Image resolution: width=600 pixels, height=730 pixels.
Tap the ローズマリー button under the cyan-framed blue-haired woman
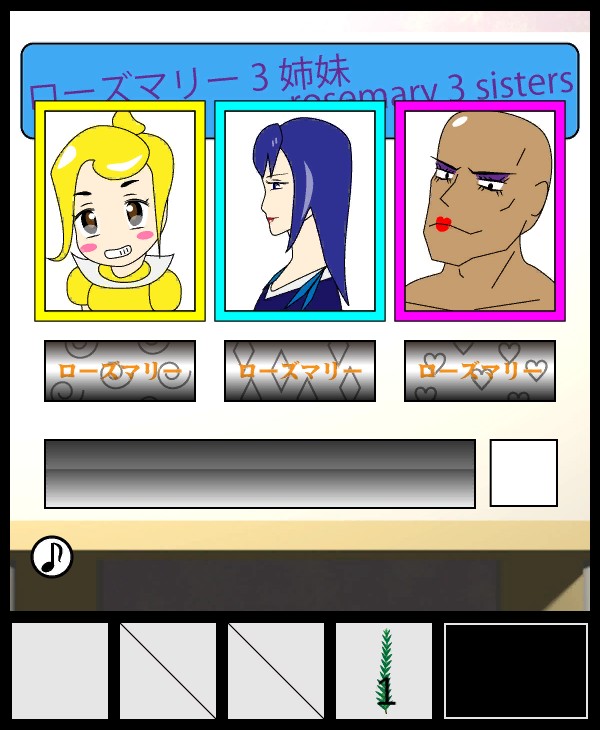tap(300, 371)
